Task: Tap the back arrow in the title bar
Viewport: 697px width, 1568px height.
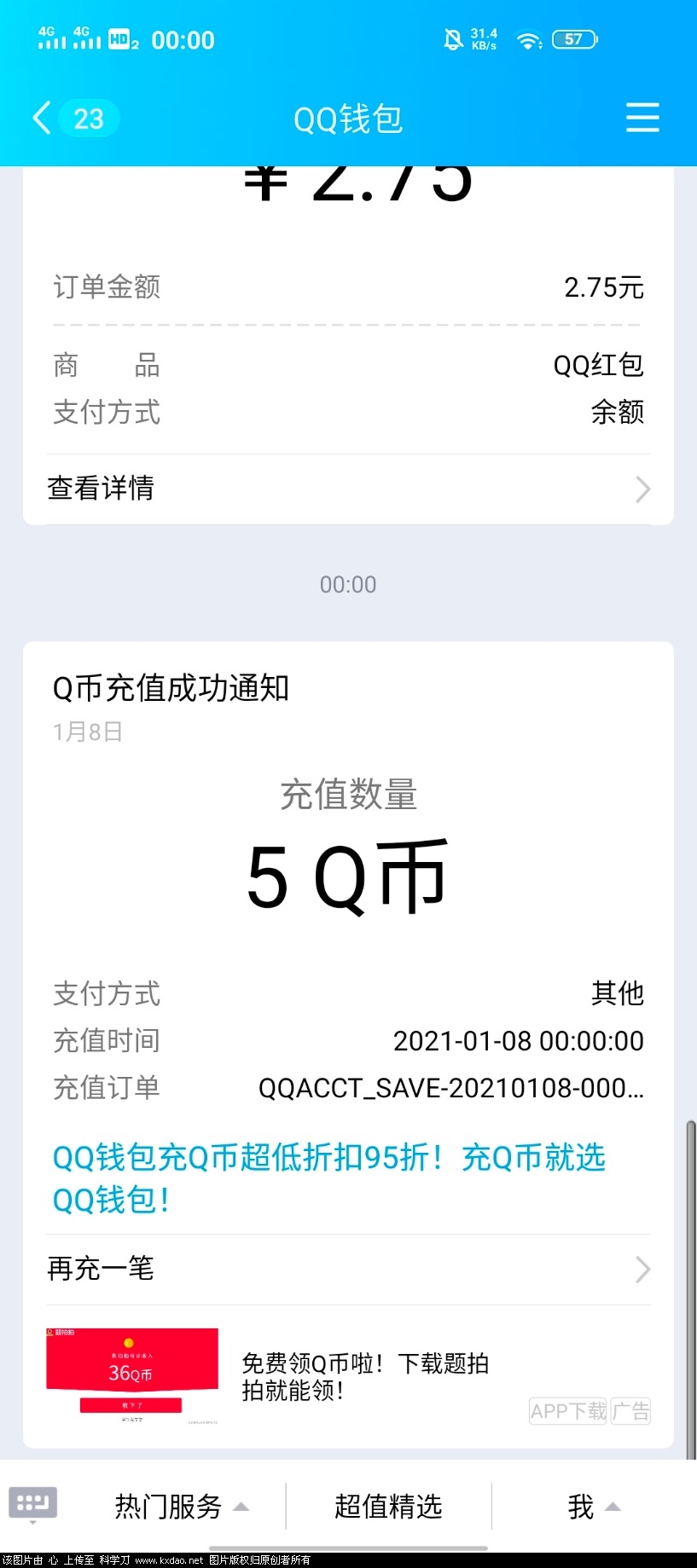Action: (x=40, y=118)
